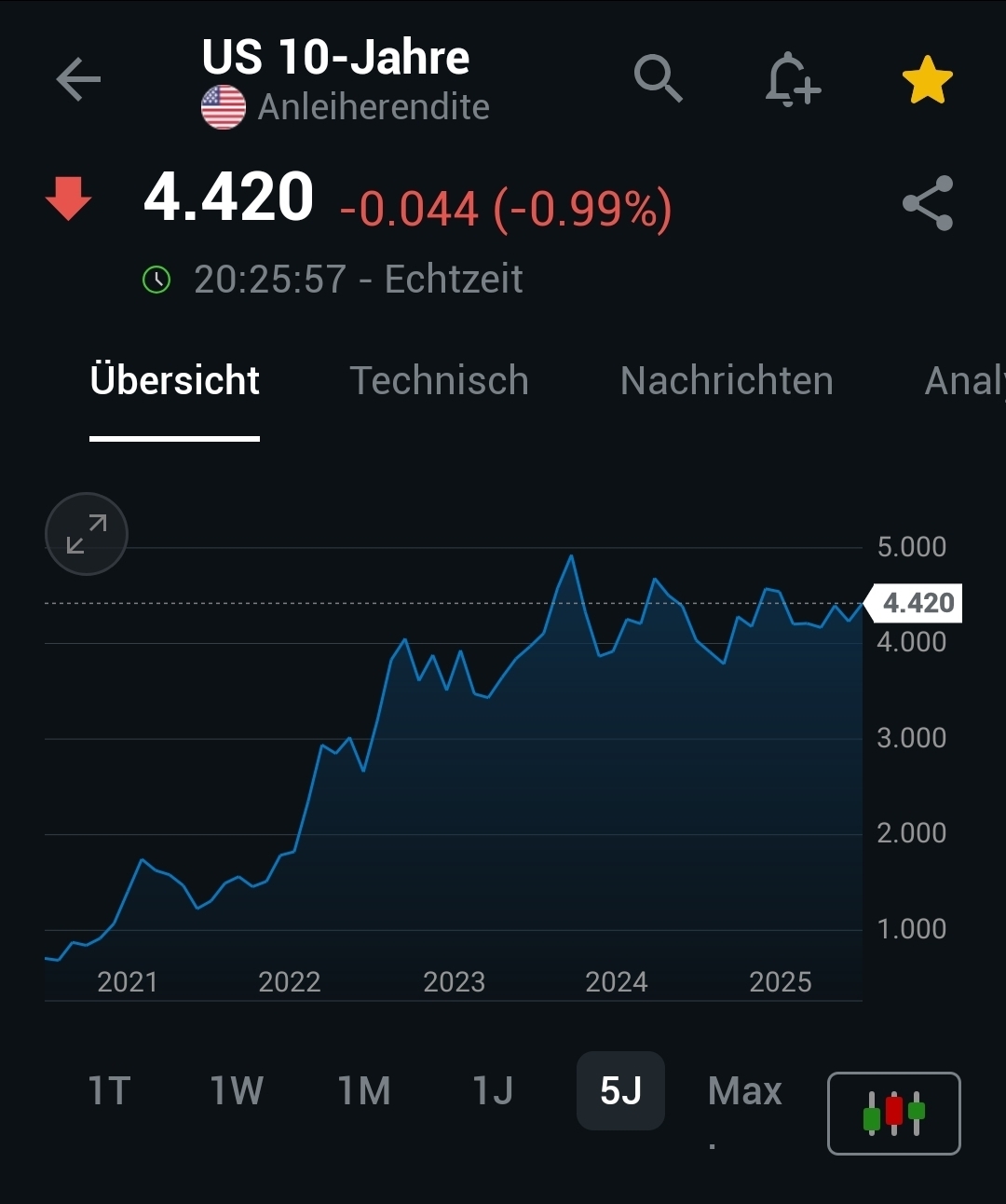Switch to the Technisch tab
Screen dimensions: 1006x1204
439,380
